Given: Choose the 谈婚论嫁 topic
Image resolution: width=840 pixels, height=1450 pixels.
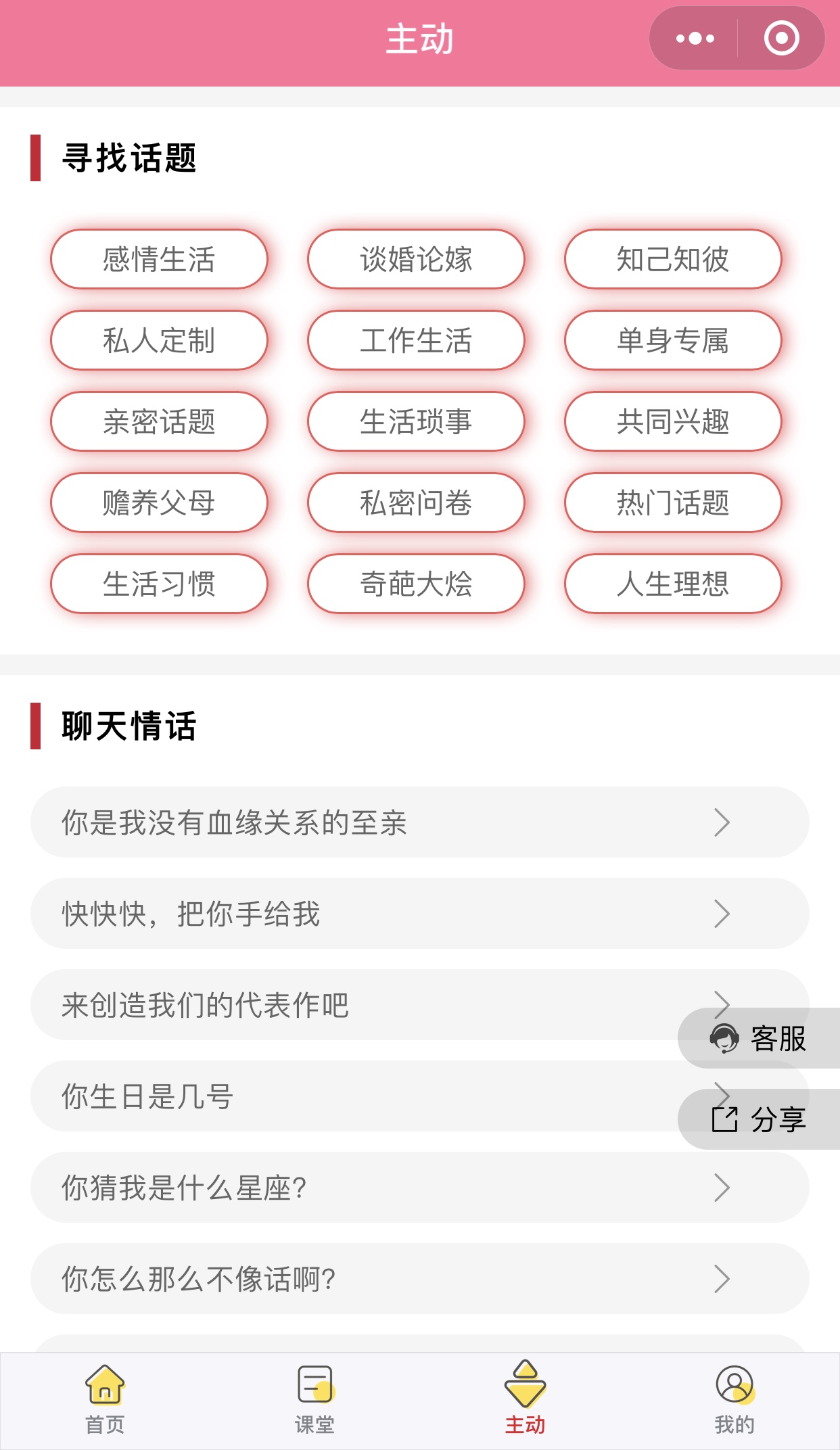Looking at the screenshot, I should pyautogui.click(x=416, y=259).
